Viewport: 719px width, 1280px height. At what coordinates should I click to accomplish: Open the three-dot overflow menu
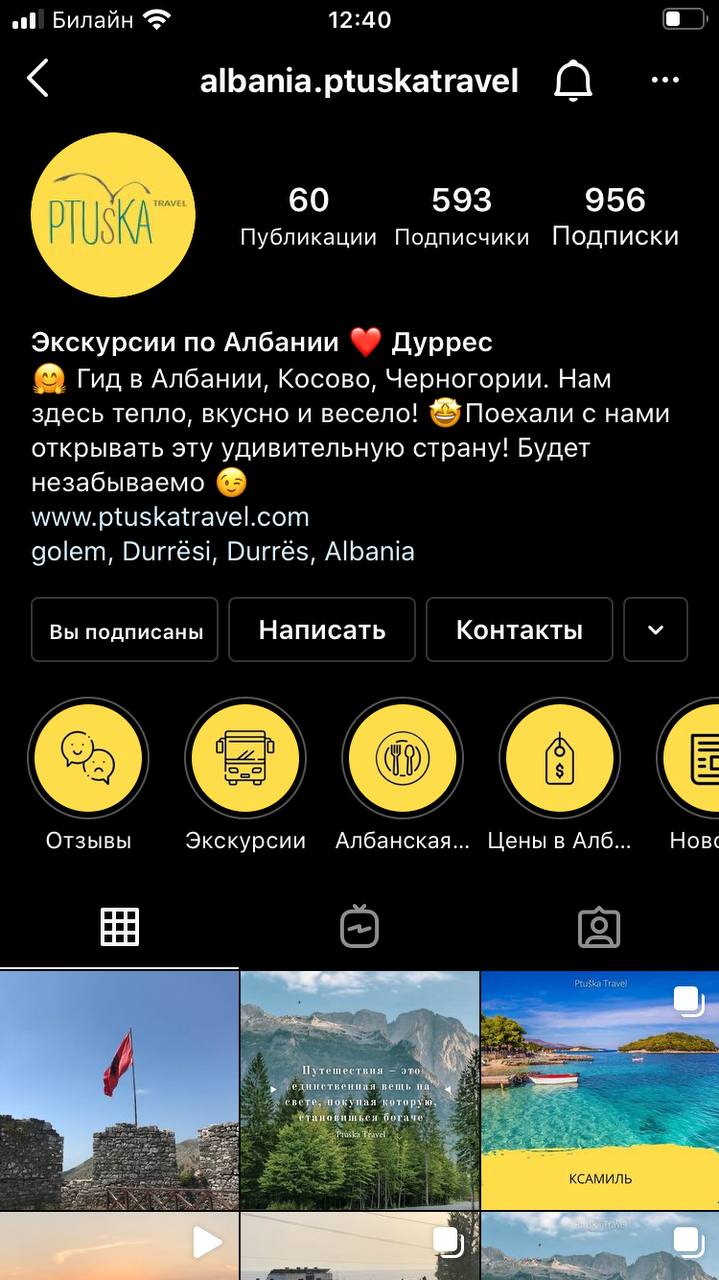click(665, 80)
